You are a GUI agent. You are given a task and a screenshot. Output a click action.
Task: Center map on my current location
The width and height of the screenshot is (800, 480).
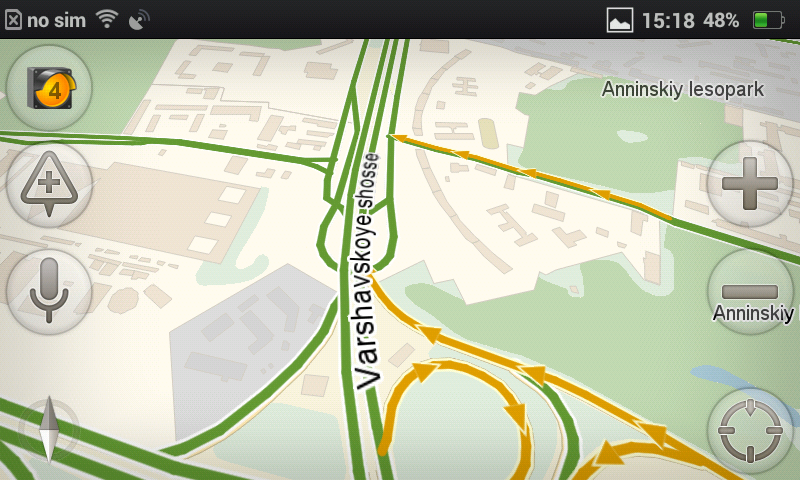(x=749, y=431)
